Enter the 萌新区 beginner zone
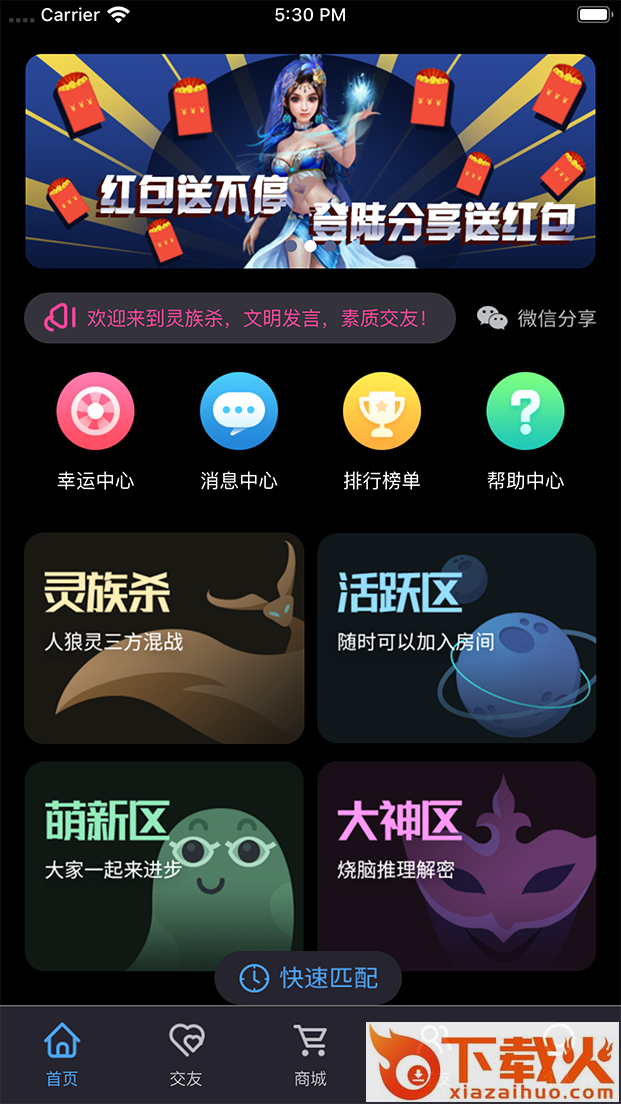The image size is (621, 1104). (x=164, y=866)
